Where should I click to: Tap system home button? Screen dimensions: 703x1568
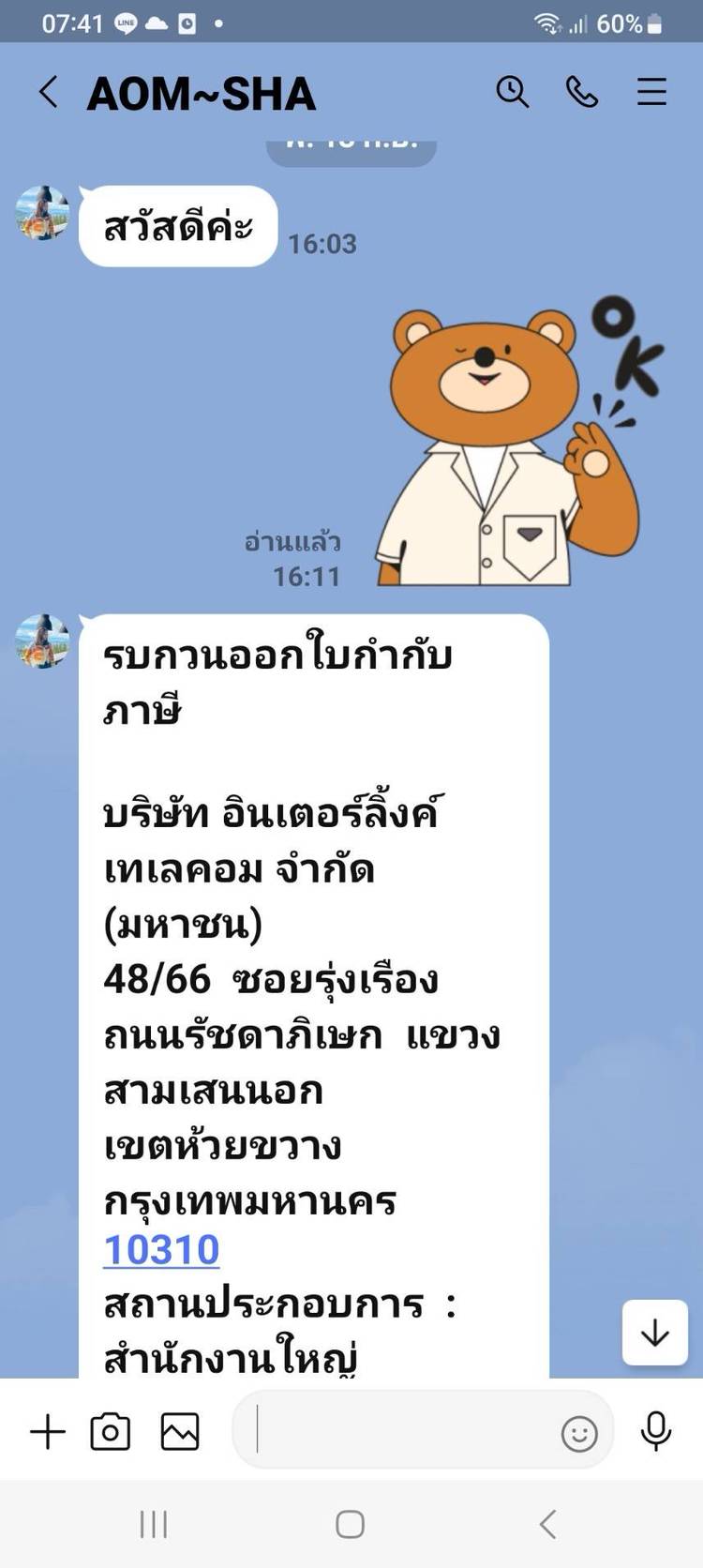click(350, 1524)
